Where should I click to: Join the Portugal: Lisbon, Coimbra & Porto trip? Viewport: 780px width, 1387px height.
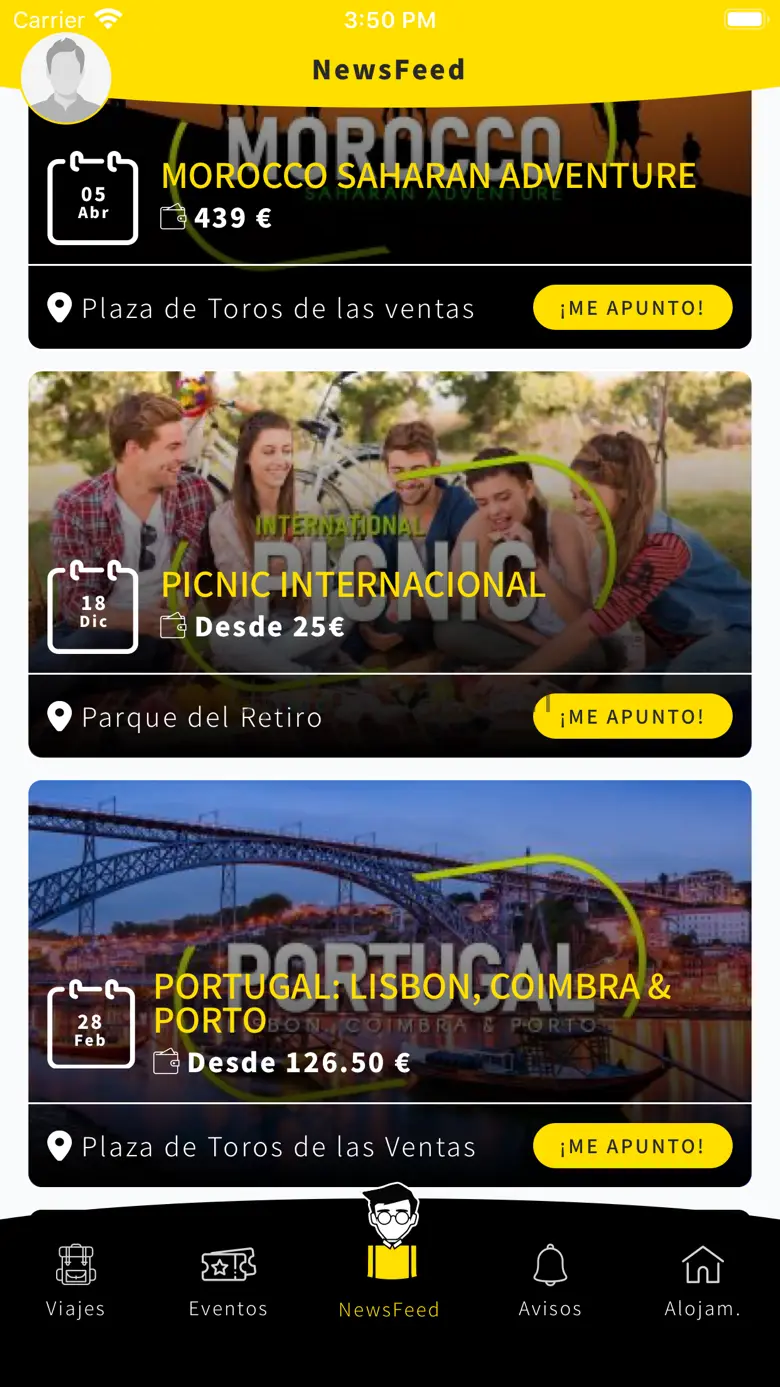coord(632,1146)
